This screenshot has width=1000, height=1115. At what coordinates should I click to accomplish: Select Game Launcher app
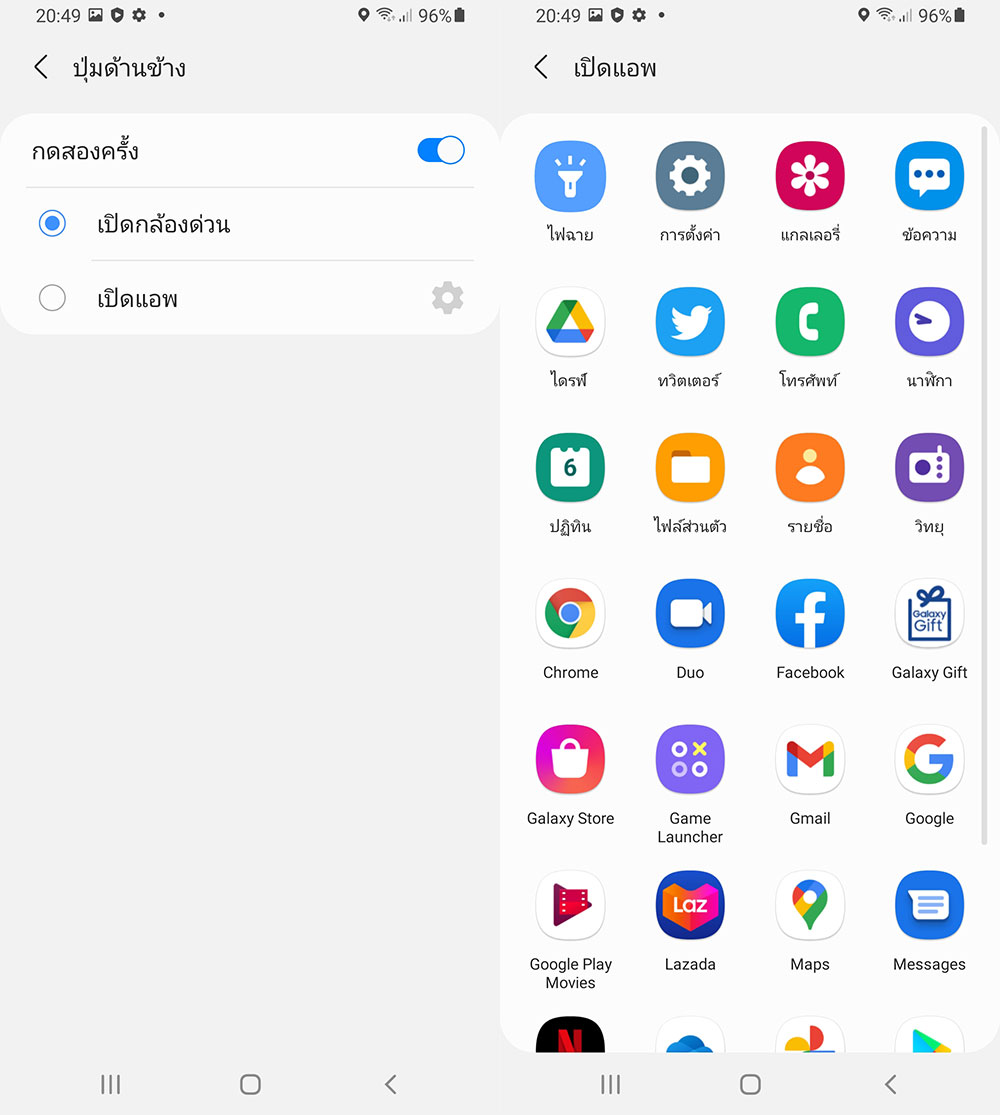tap(690, 760)
